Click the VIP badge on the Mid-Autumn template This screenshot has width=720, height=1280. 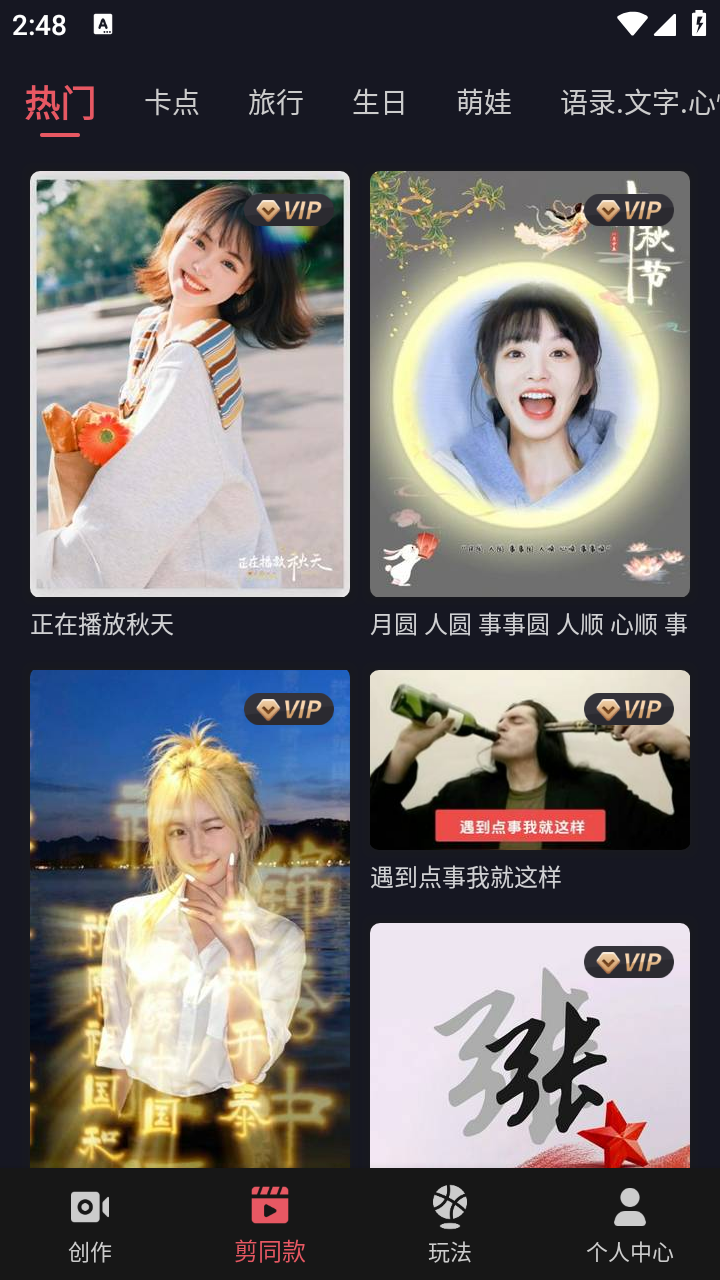pos(629,210)
